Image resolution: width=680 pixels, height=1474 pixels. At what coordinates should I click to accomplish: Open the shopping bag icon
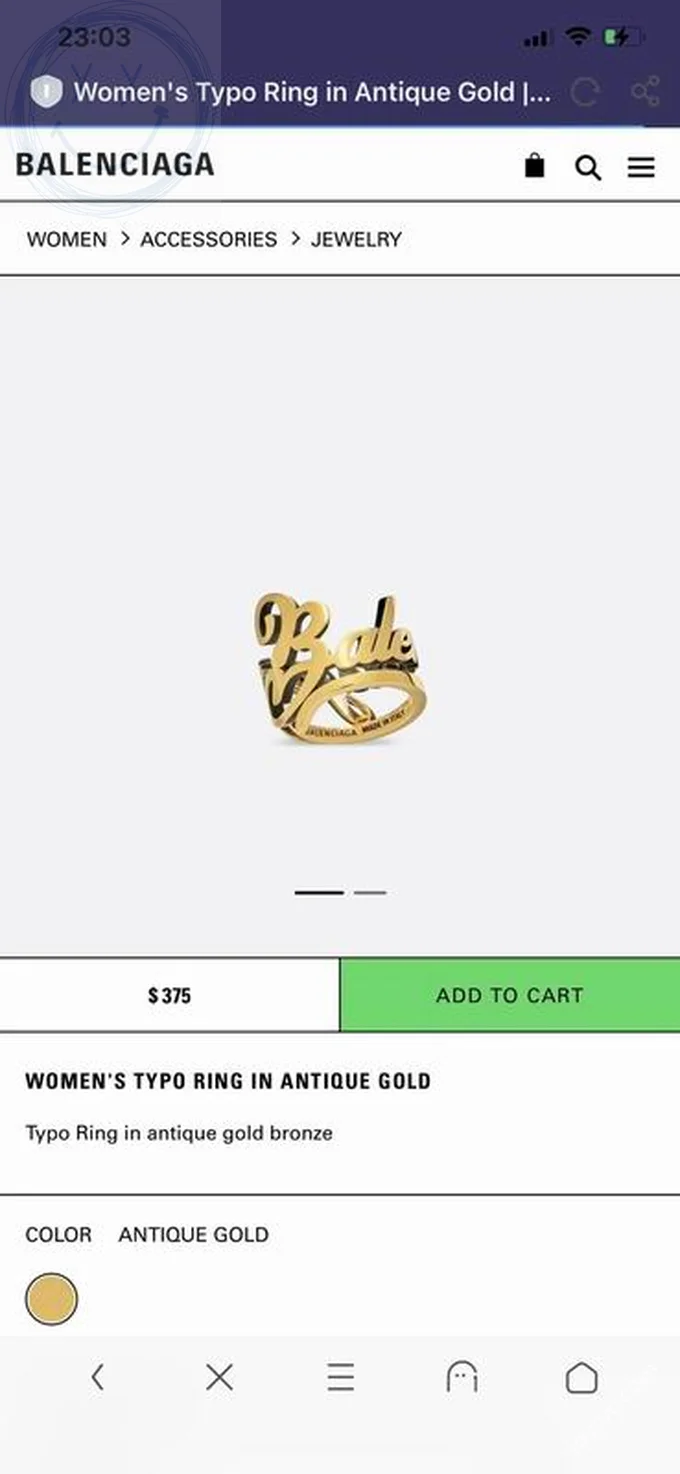535,166
